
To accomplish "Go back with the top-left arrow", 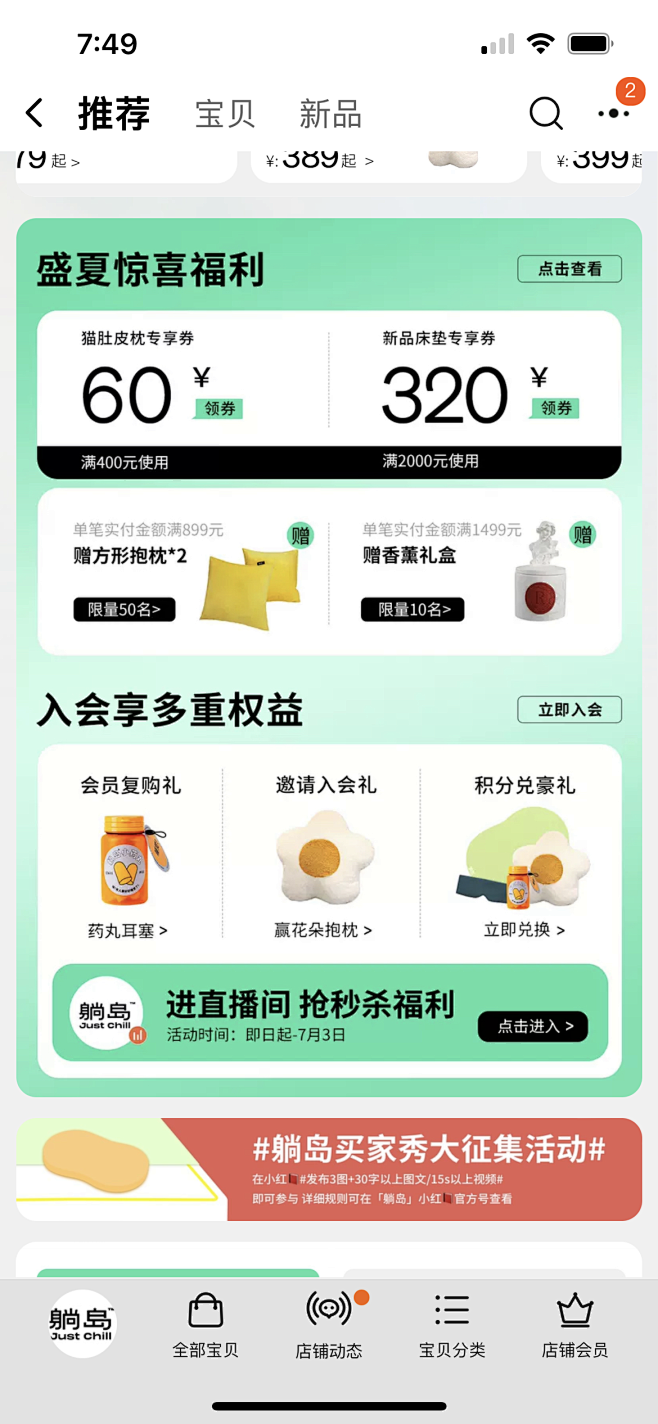I will click(34, 113).
